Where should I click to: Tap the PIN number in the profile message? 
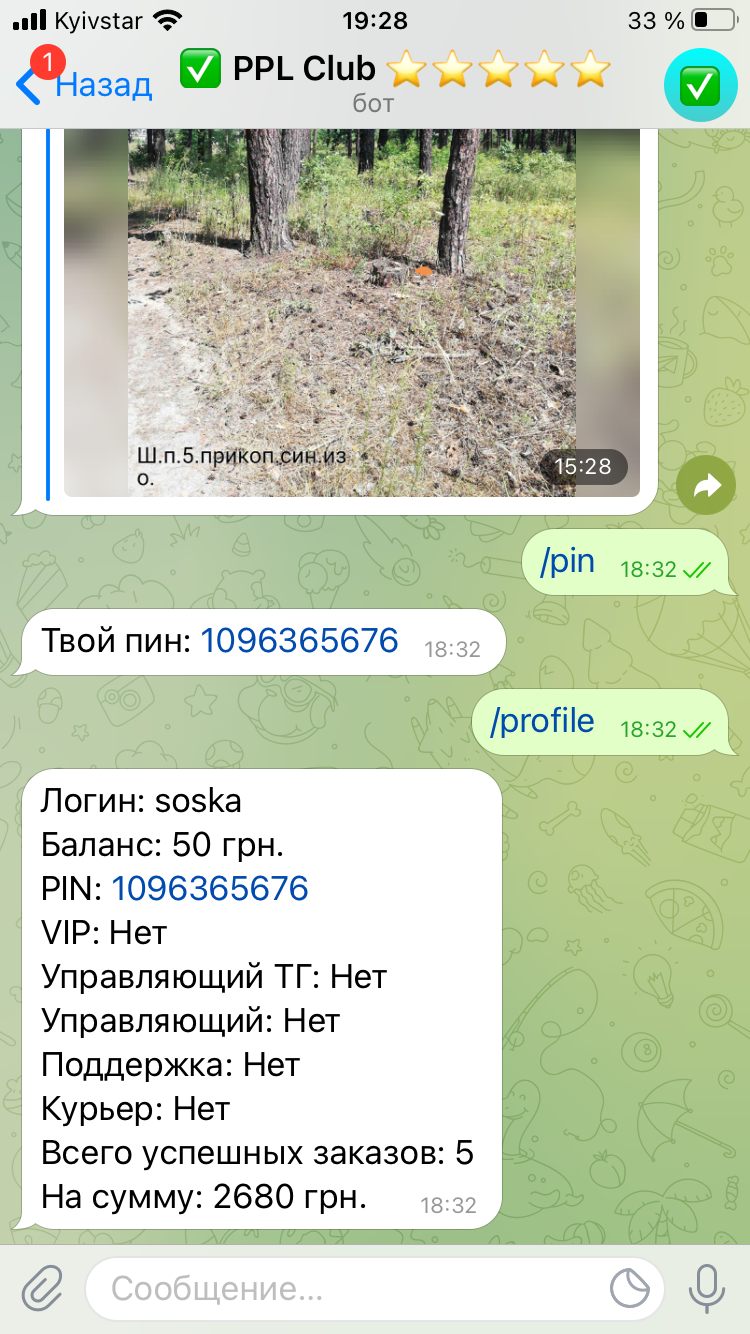point(210,888)
